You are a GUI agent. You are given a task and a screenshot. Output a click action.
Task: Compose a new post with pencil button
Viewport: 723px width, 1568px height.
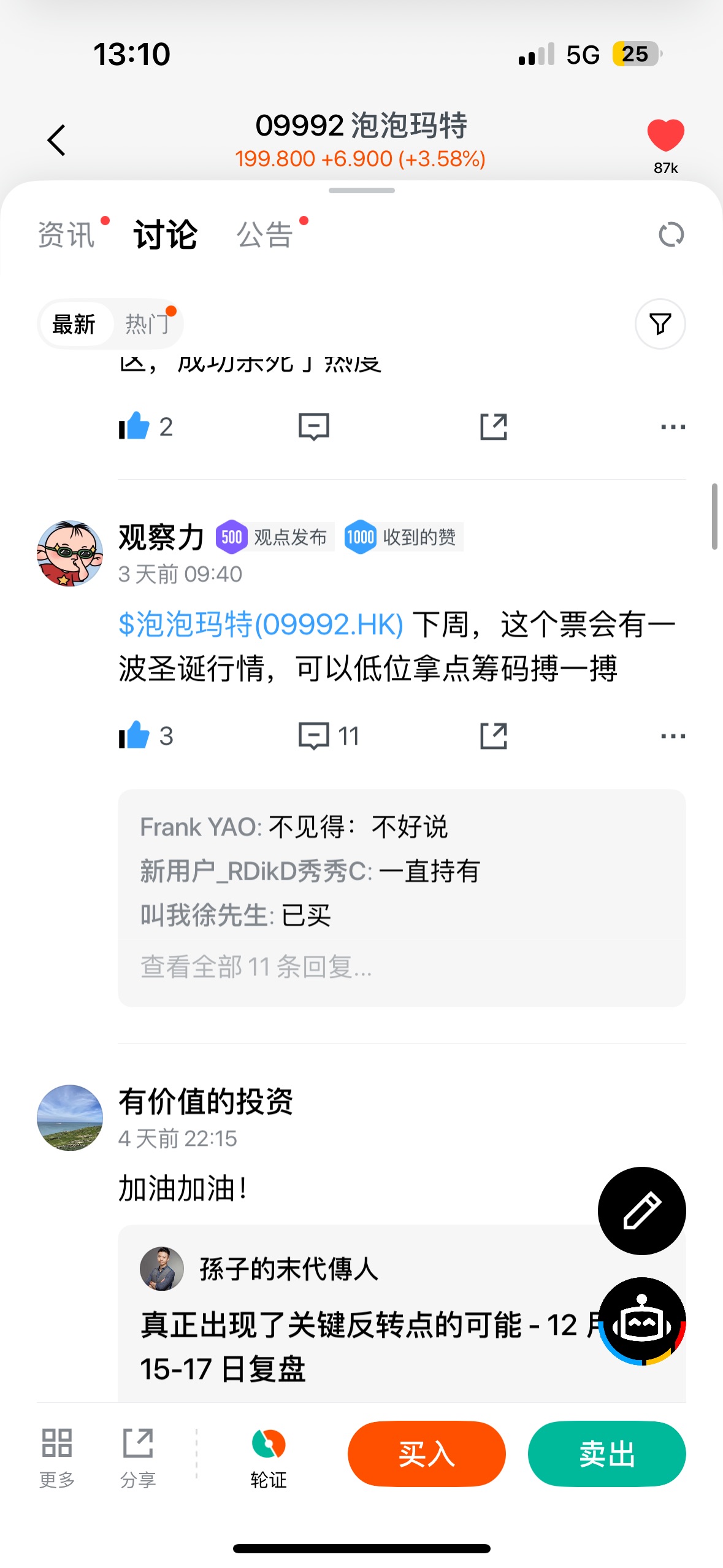point(641,1210)
